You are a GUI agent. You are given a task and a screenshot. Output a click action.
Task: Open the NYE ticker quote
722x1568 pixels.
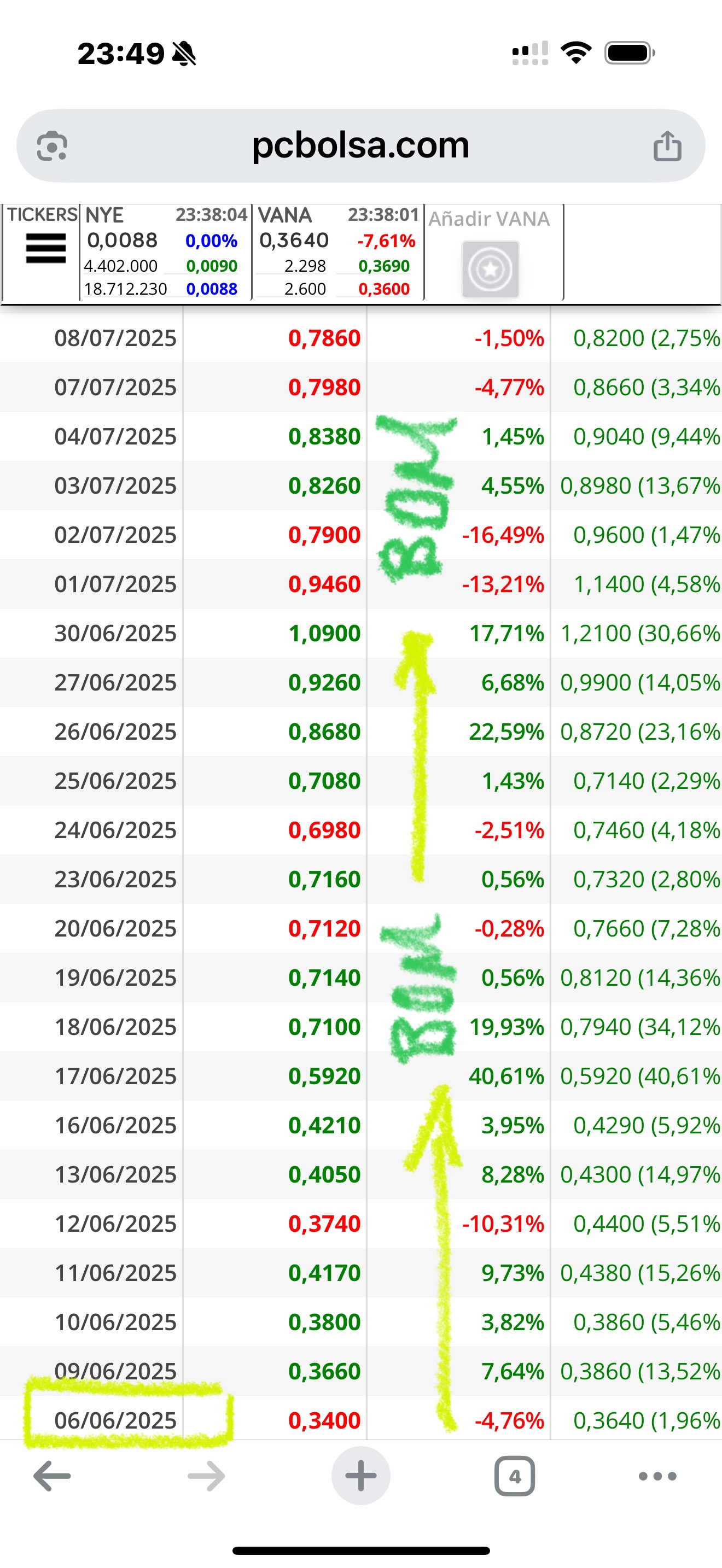coord(166,252)
